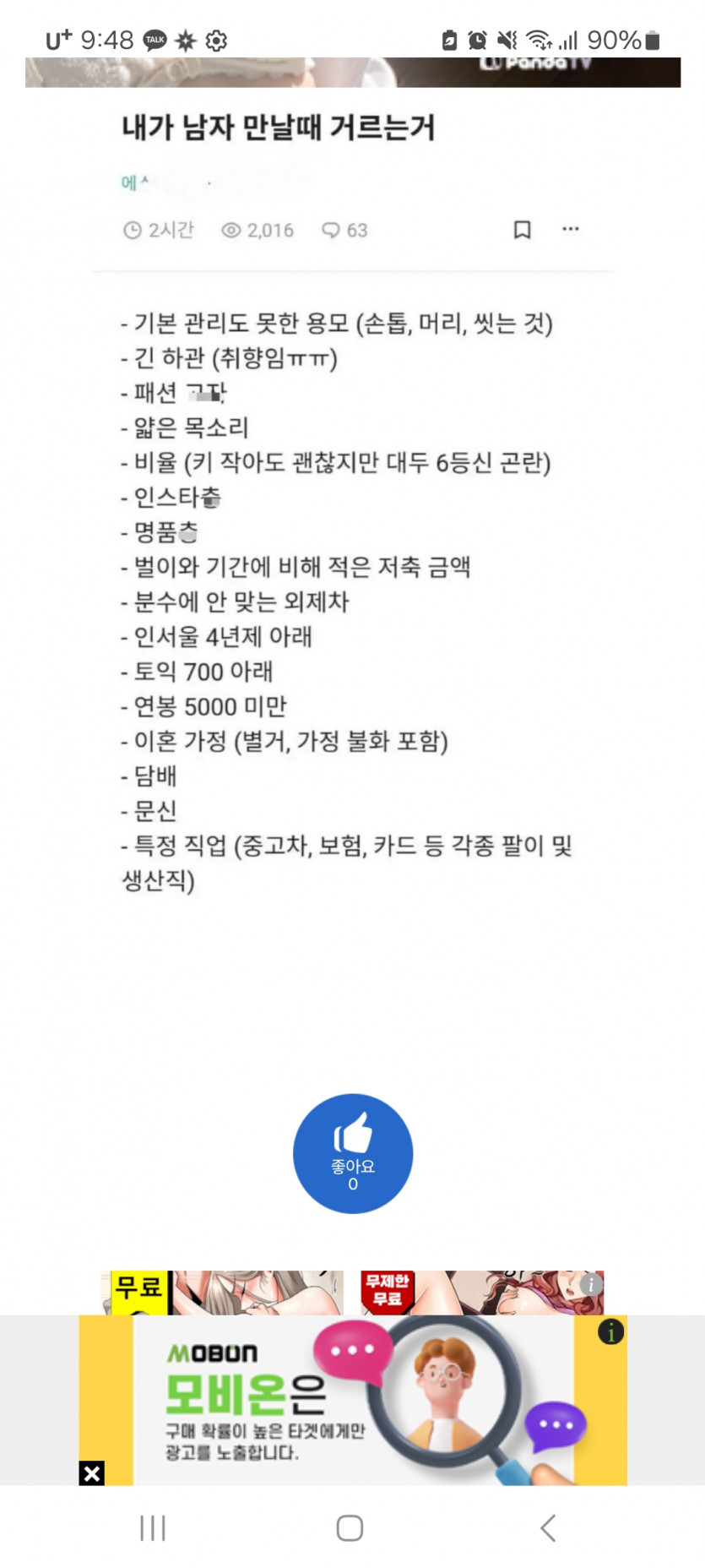The width and height of the screenshot is (705, 1568).
Task: Open the 무제한 무료 webtoon ad thumbnail
Action: point(481,1293)
